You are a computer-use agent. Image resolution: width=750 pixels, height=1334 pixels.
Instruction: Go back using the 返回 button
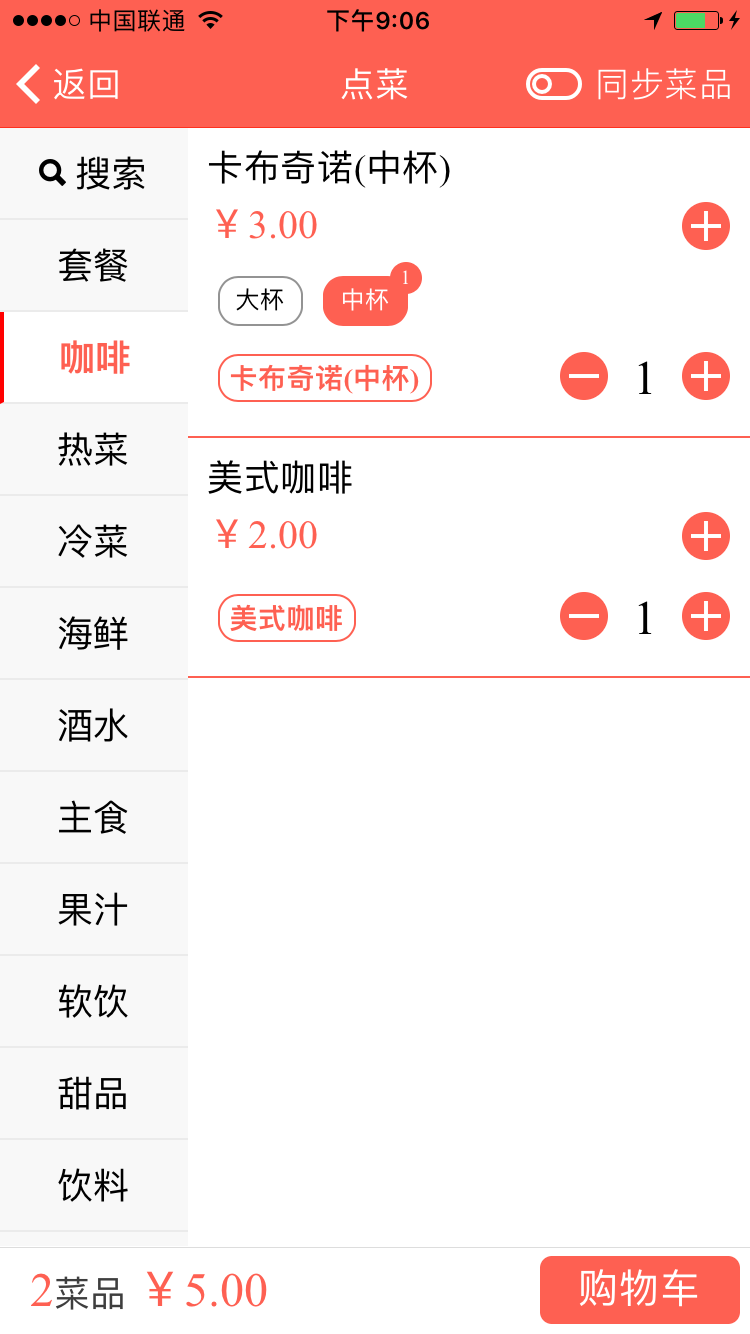click(x=68, y=84)
